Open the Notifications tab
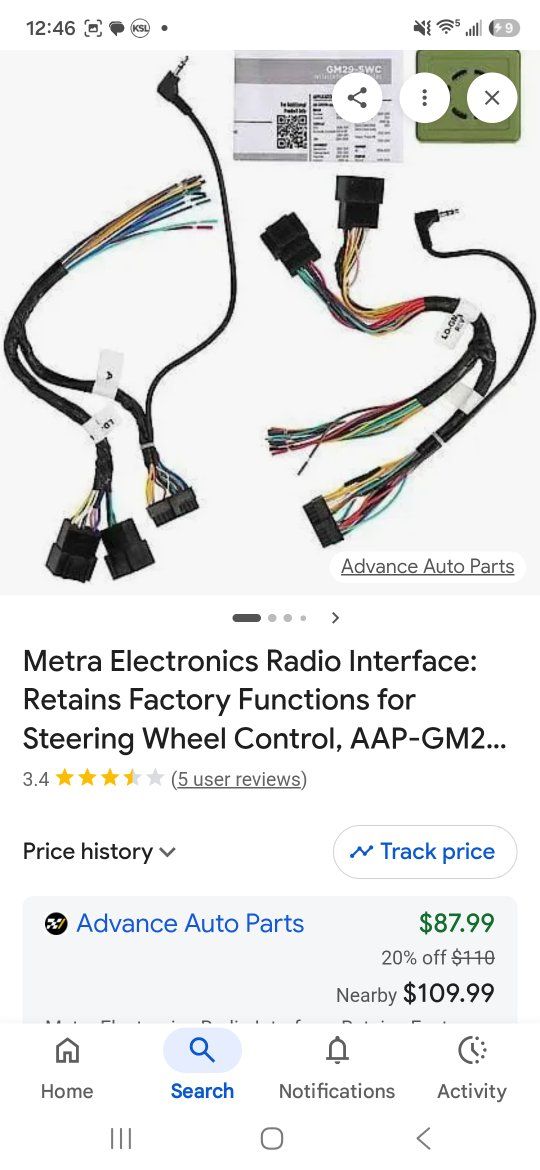540x1170 pixels. pos(337,1066)
